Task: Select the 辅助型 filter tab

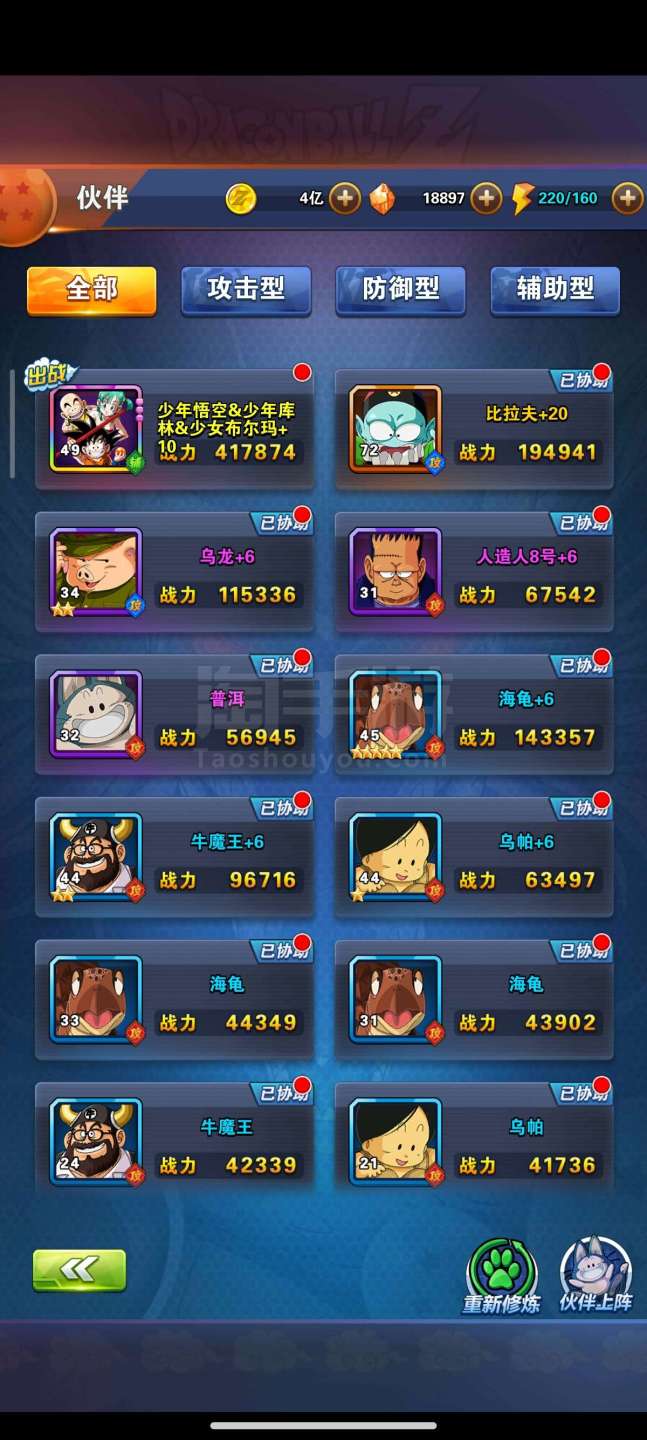Action: tap(555, 290)
